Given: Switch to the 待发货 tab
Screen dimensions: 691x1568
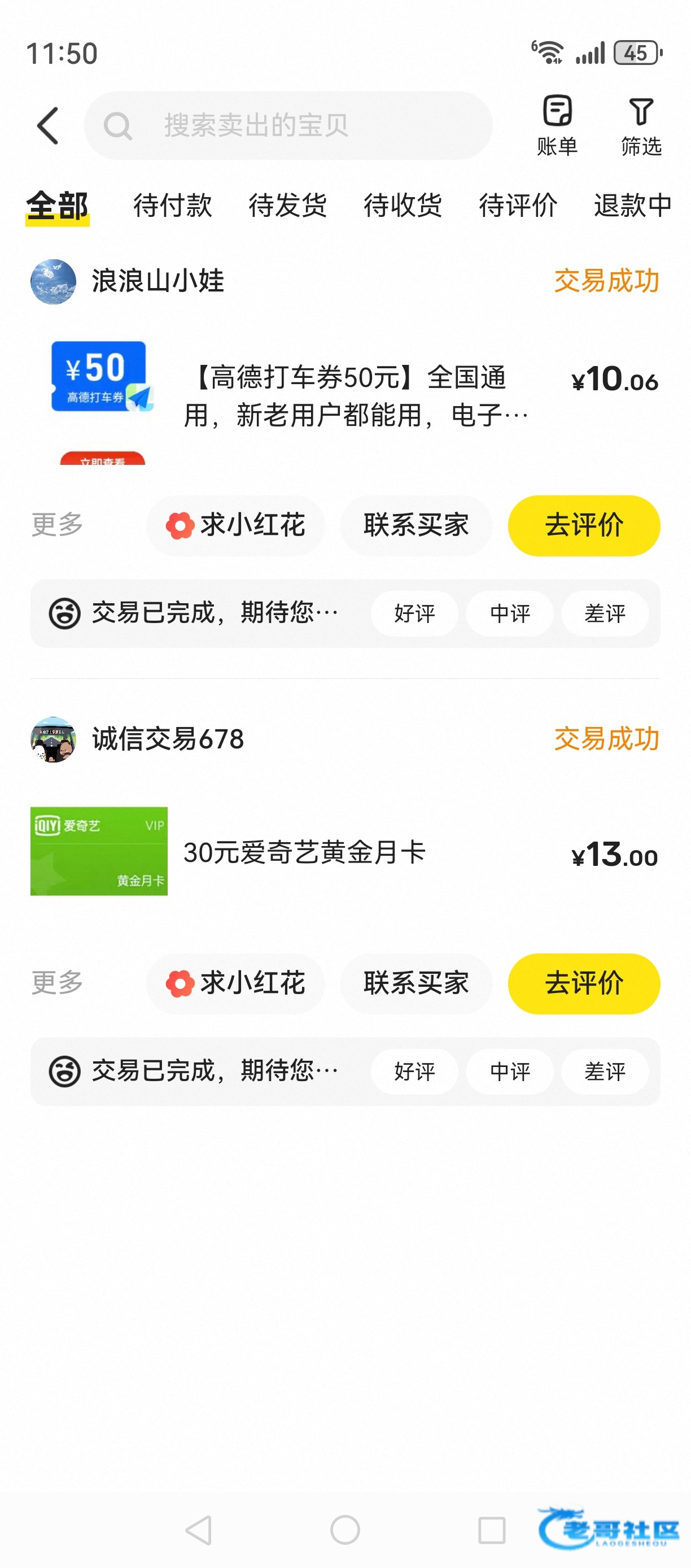Looking at the screenshot, I should (x=287, y=205).
